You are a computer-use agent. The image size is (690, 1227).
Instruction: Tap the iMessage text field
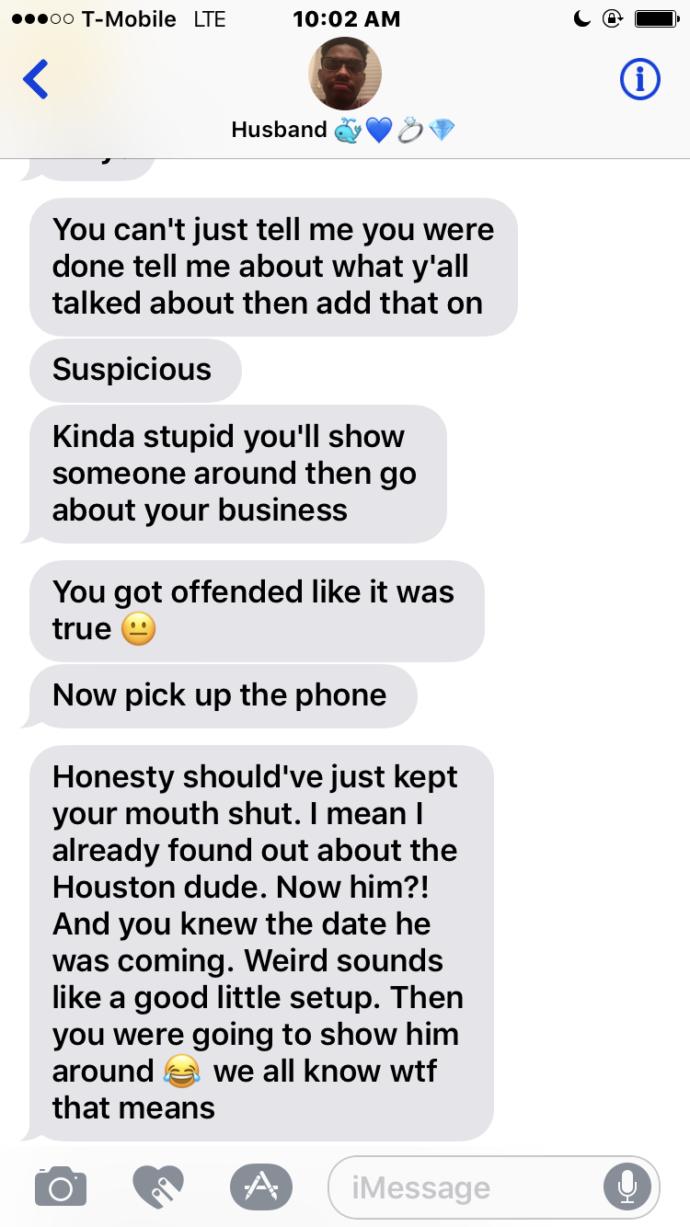(465, 1188)
